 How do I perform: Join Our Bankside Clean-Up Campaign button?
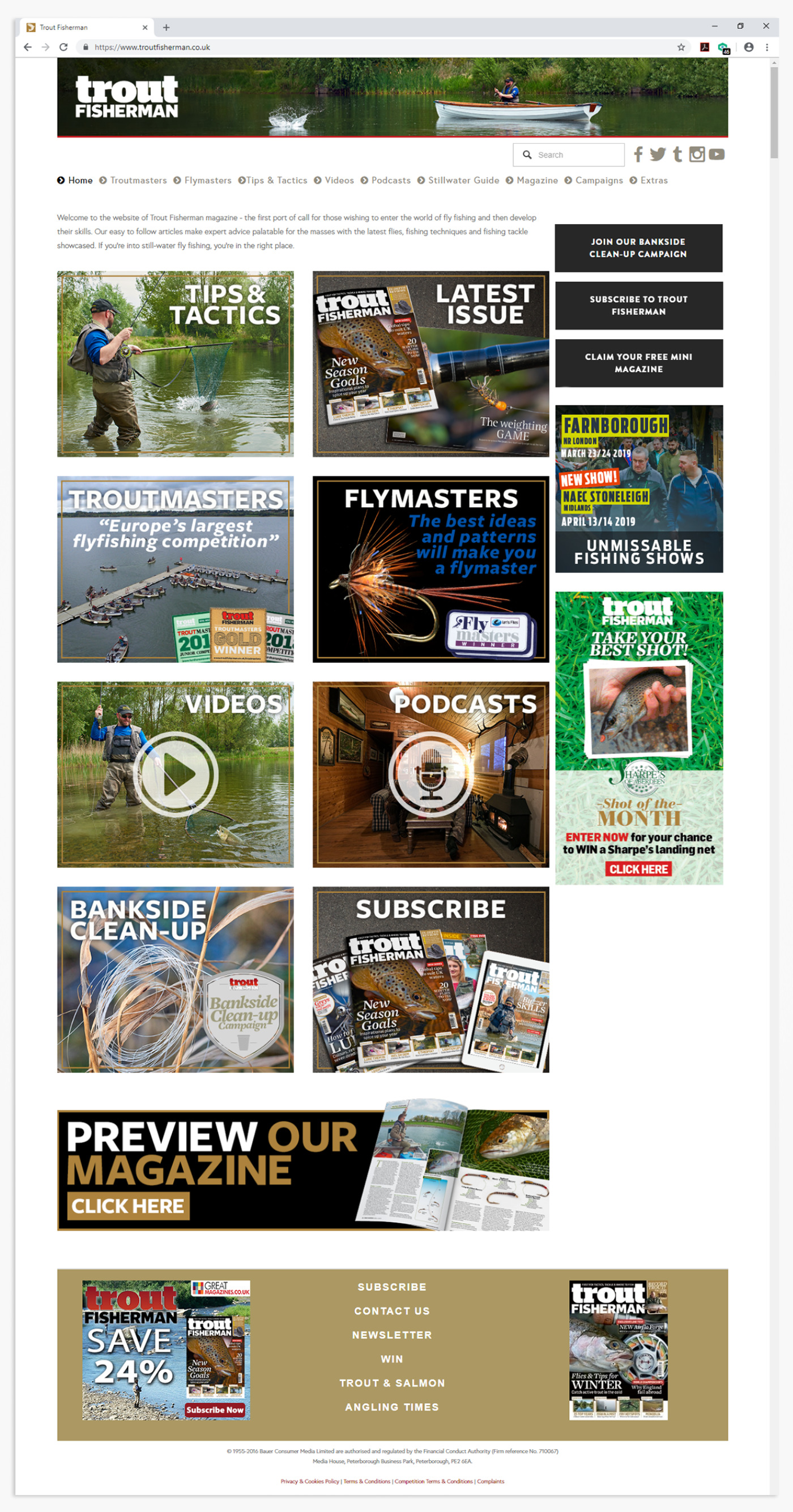(638, 248)
